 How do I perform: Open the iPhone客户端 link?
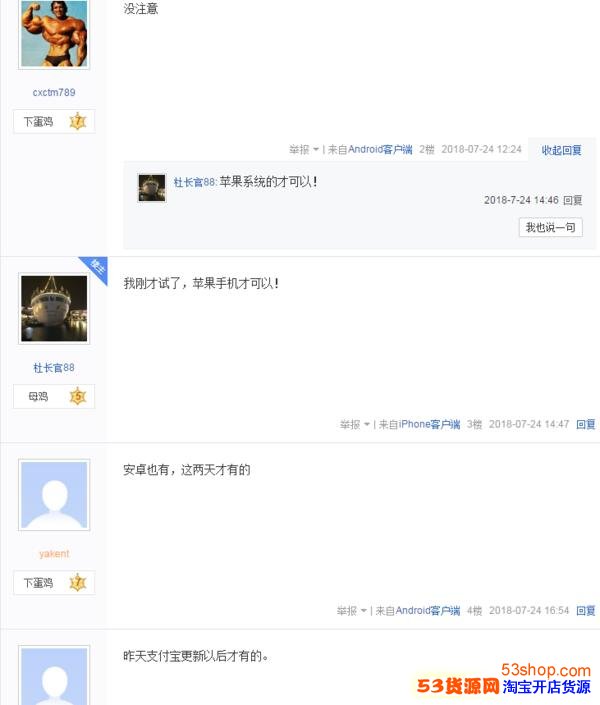430,425
